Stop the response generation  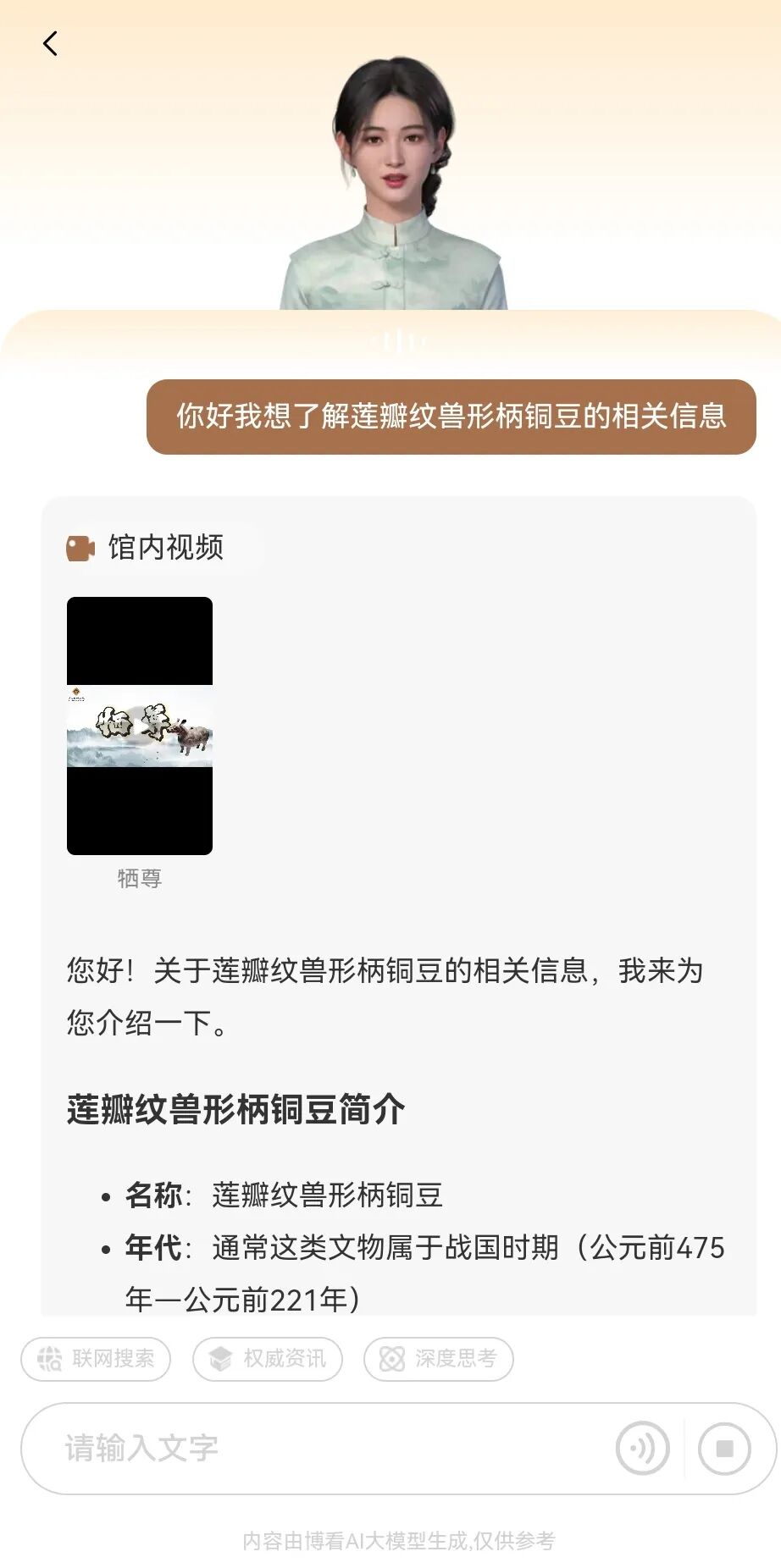724,1448
